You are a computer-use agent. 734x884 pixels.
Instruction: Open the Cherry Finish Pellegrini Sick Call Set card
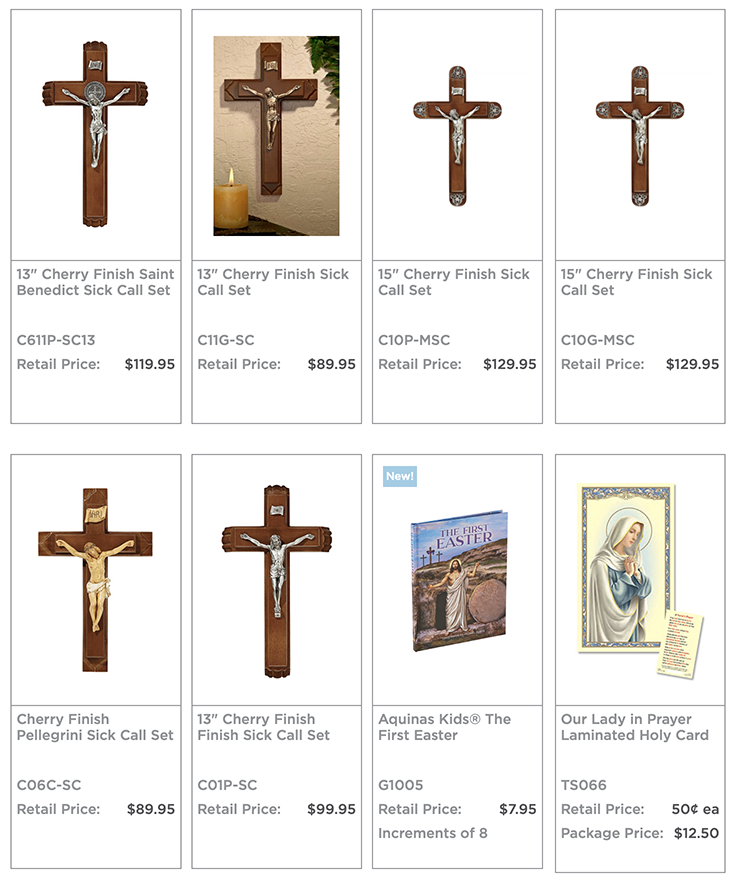(x=95, y=727)
